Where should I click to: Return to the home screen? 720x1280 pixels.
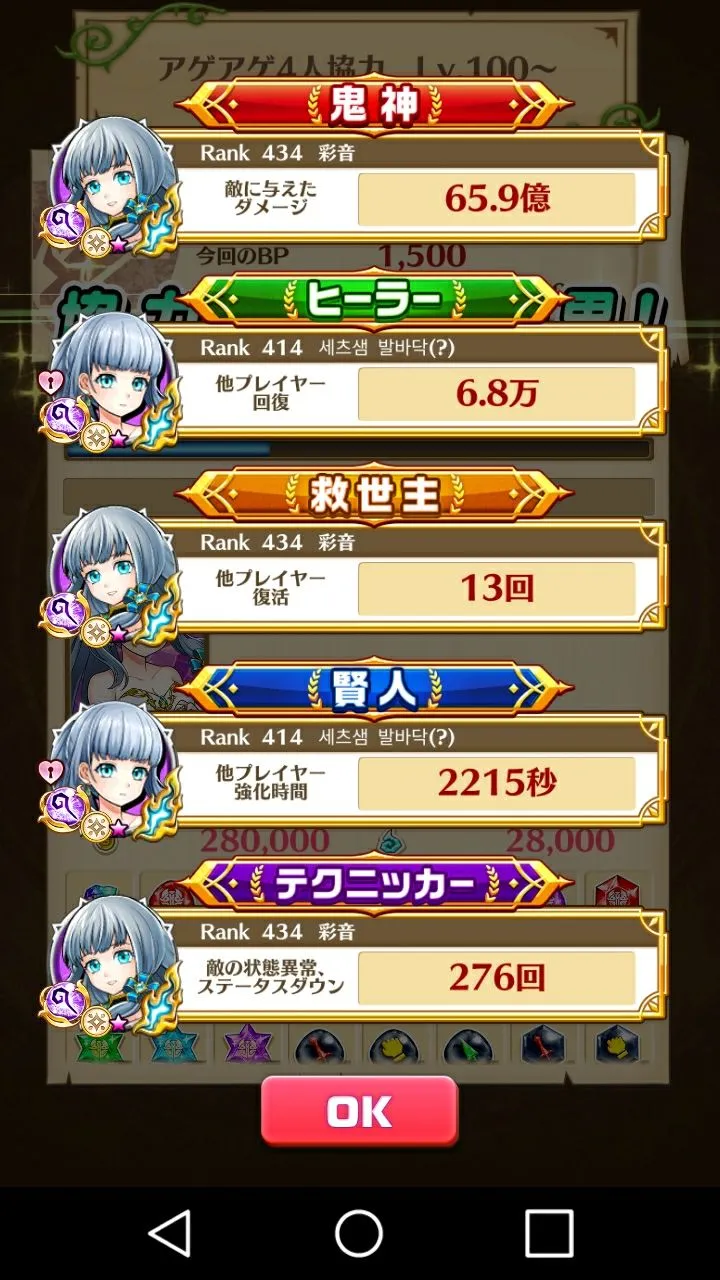[x=359, y=1232]
